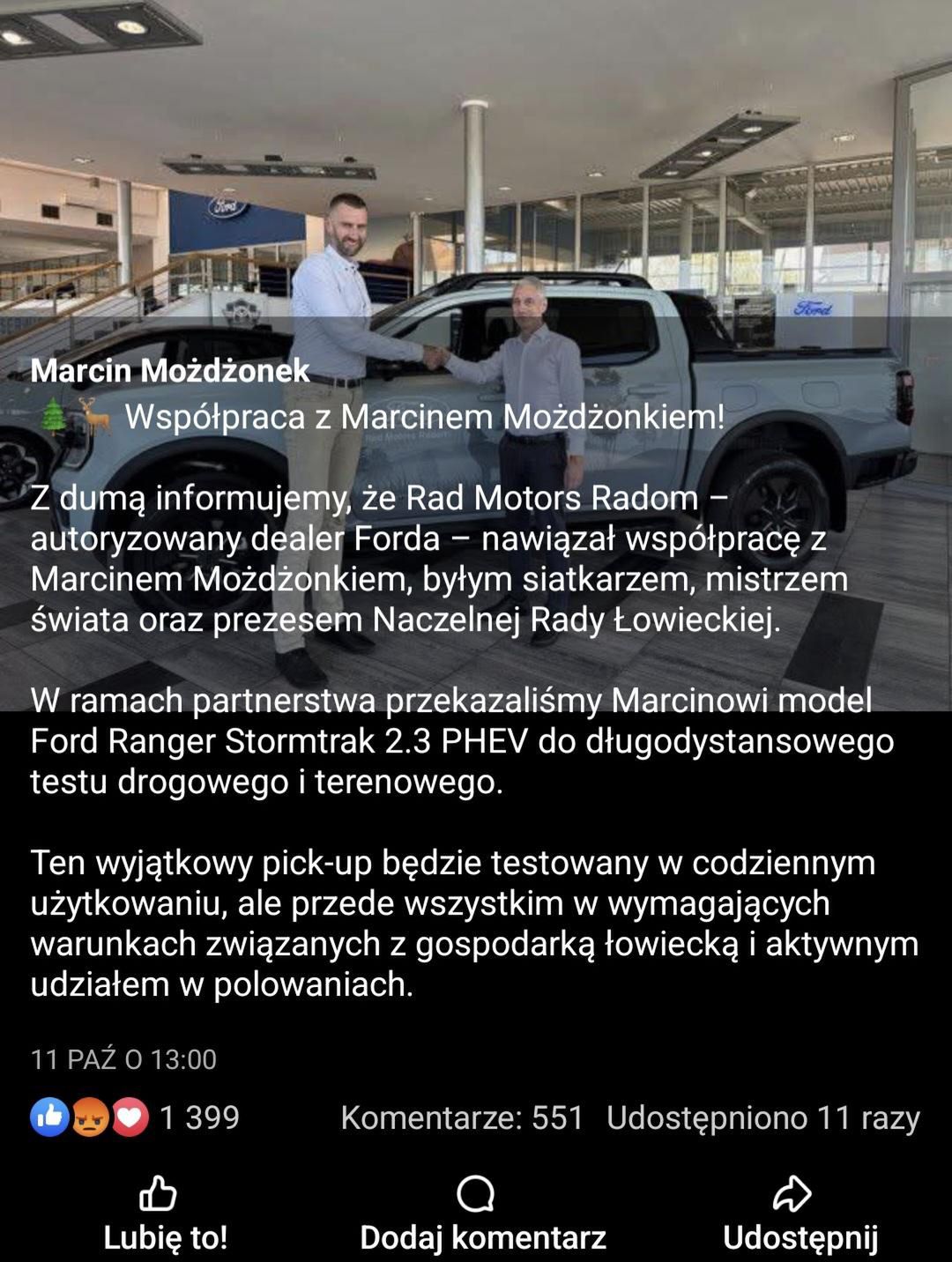Add a comment via Dodaj komentarz

pos(482,1214)
